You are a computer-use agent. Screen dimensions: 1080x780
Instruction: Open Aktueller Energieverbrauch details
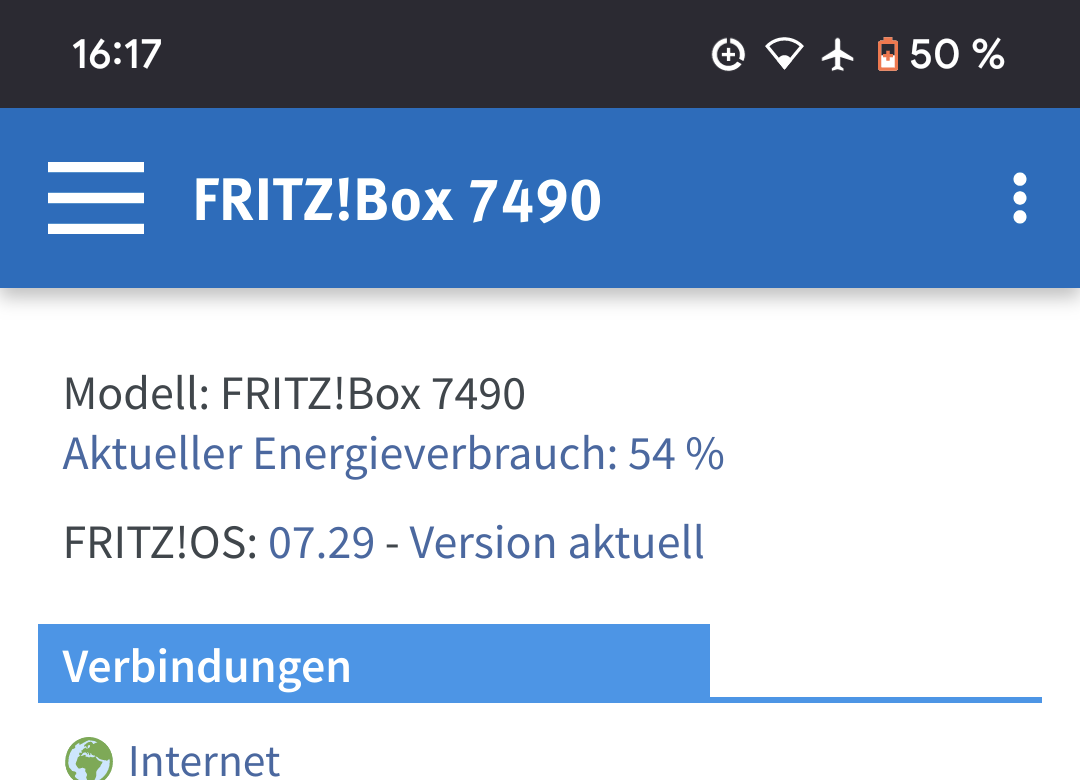click(393, 454)
